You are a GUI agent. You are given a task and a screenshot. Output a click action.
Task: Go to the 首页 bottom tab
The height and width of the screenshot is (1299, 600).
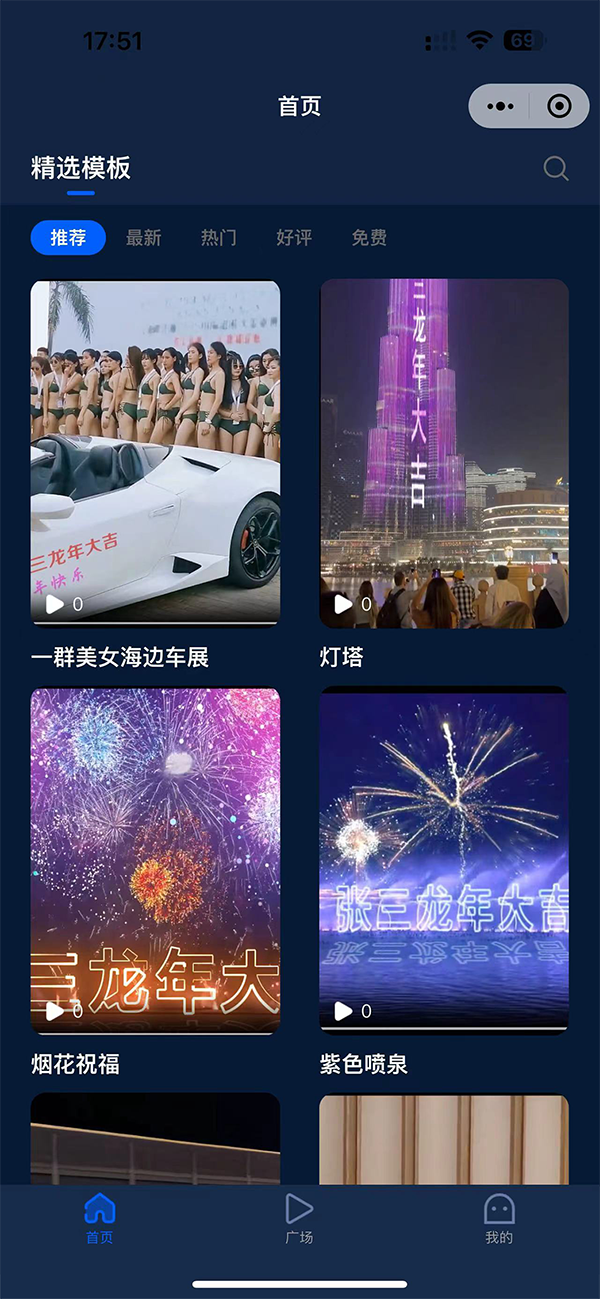99,1218
